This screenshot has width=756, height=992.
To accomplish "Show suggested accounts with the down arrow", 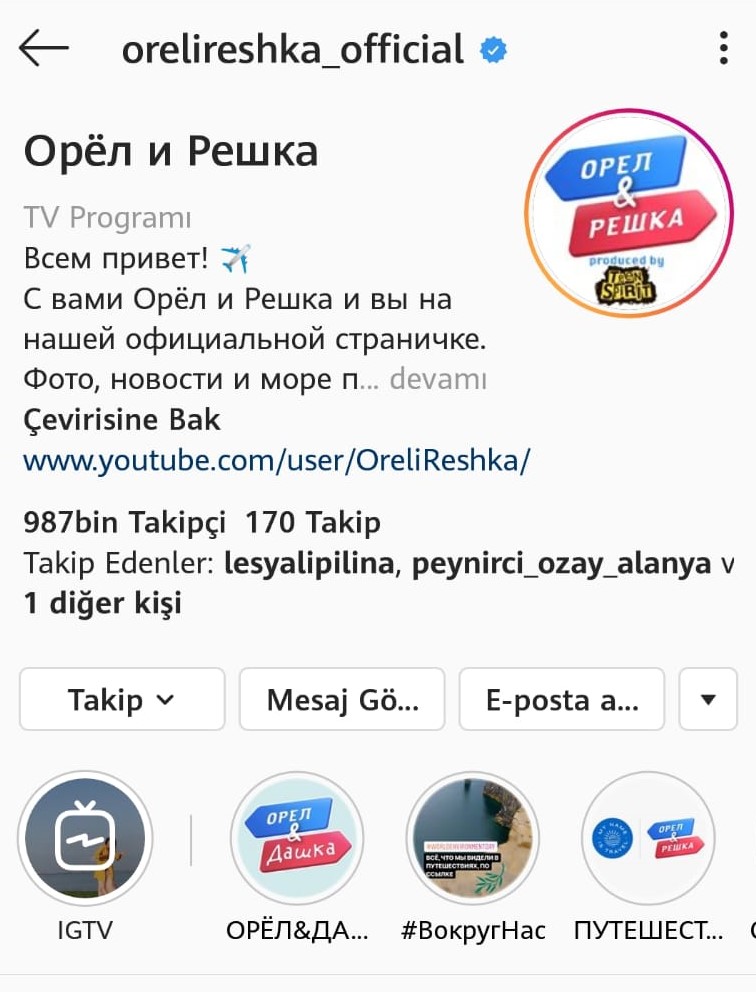I will [708, 700].
